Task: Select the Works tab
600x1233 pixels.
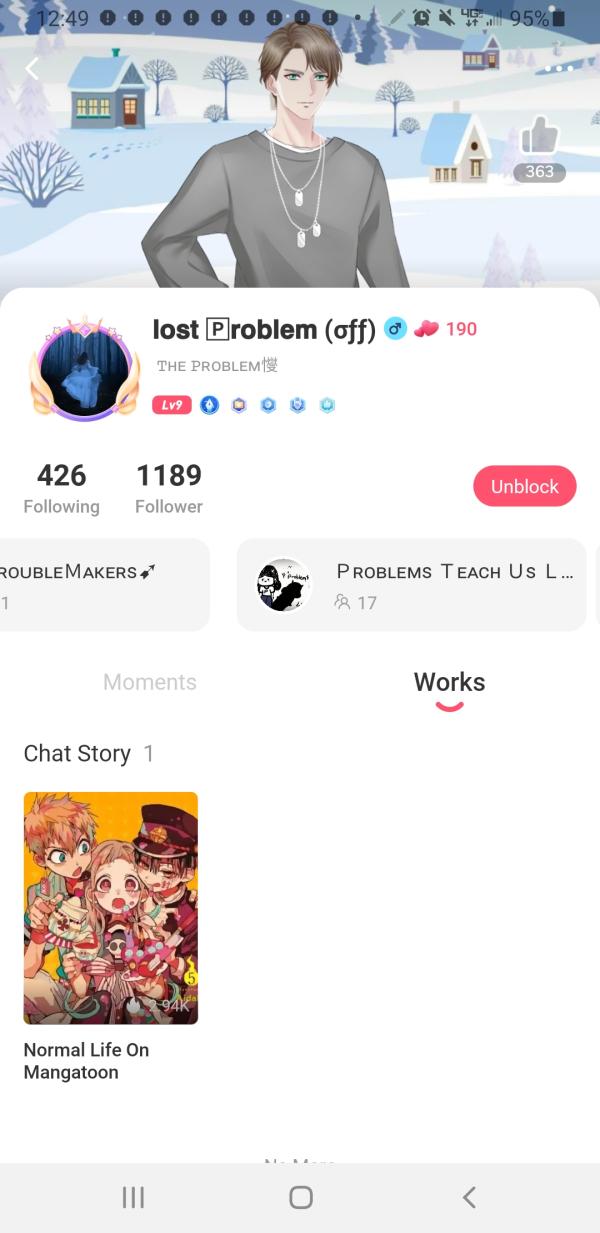Action: coord(449,682)
